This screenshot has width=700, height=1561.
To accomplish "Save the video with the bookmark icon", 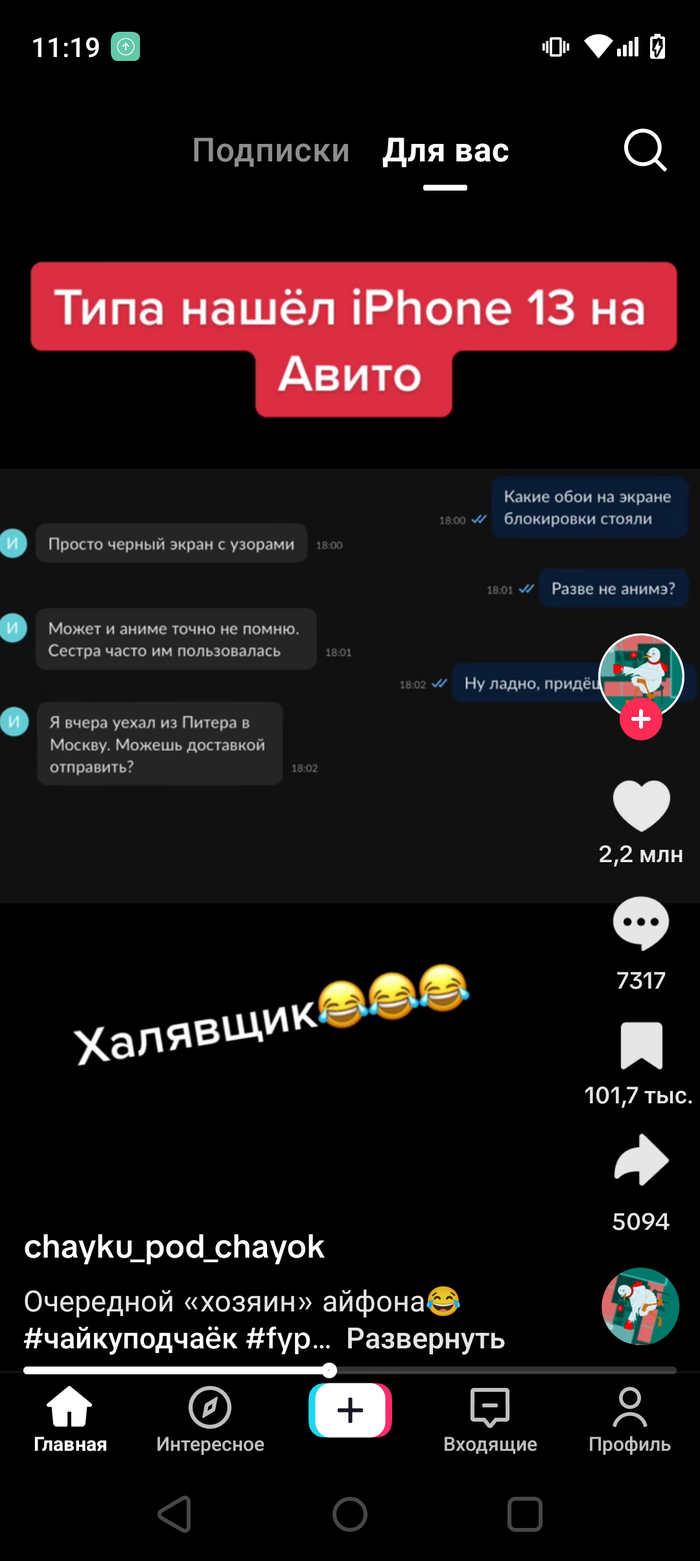I will click(641, 1047).
